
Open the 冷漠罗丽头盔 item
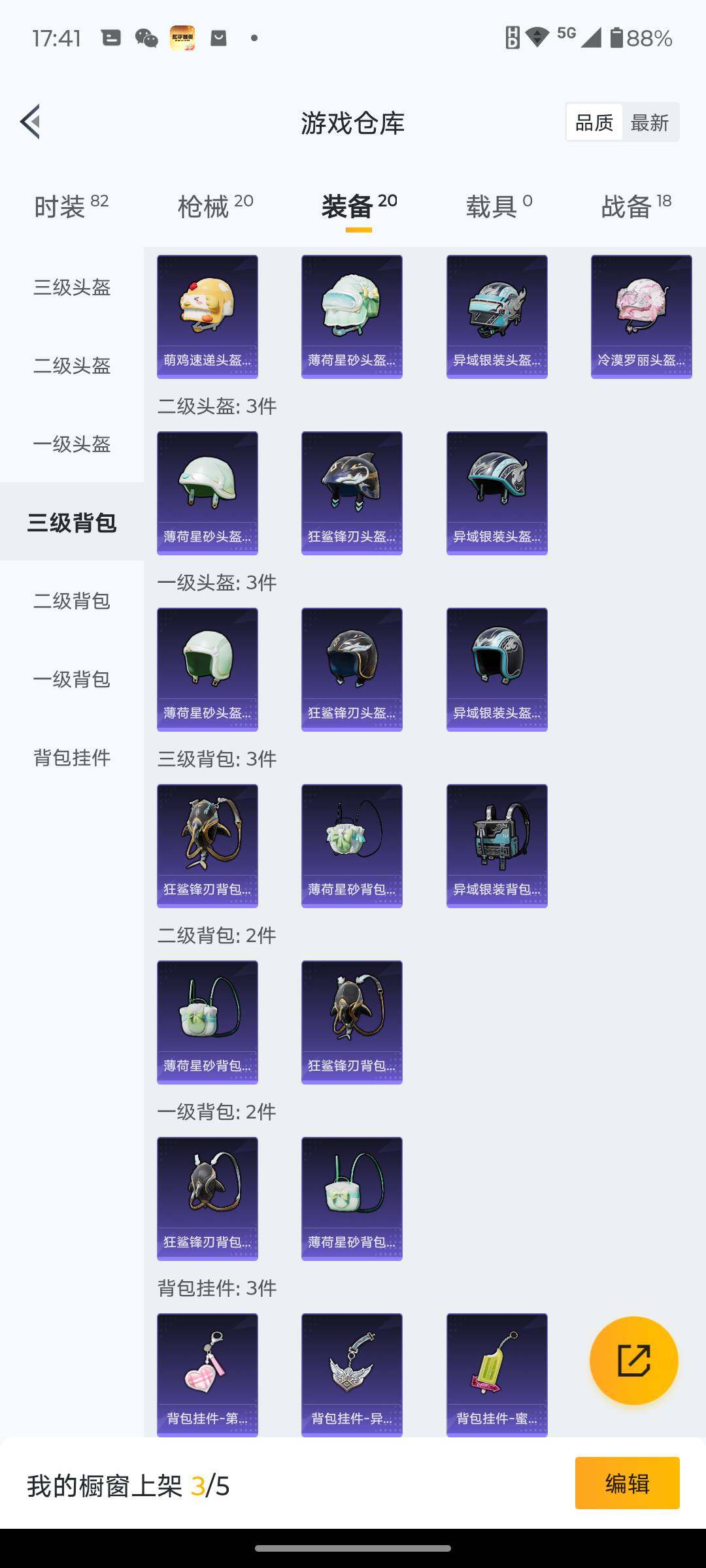click(x=641, y=317)
